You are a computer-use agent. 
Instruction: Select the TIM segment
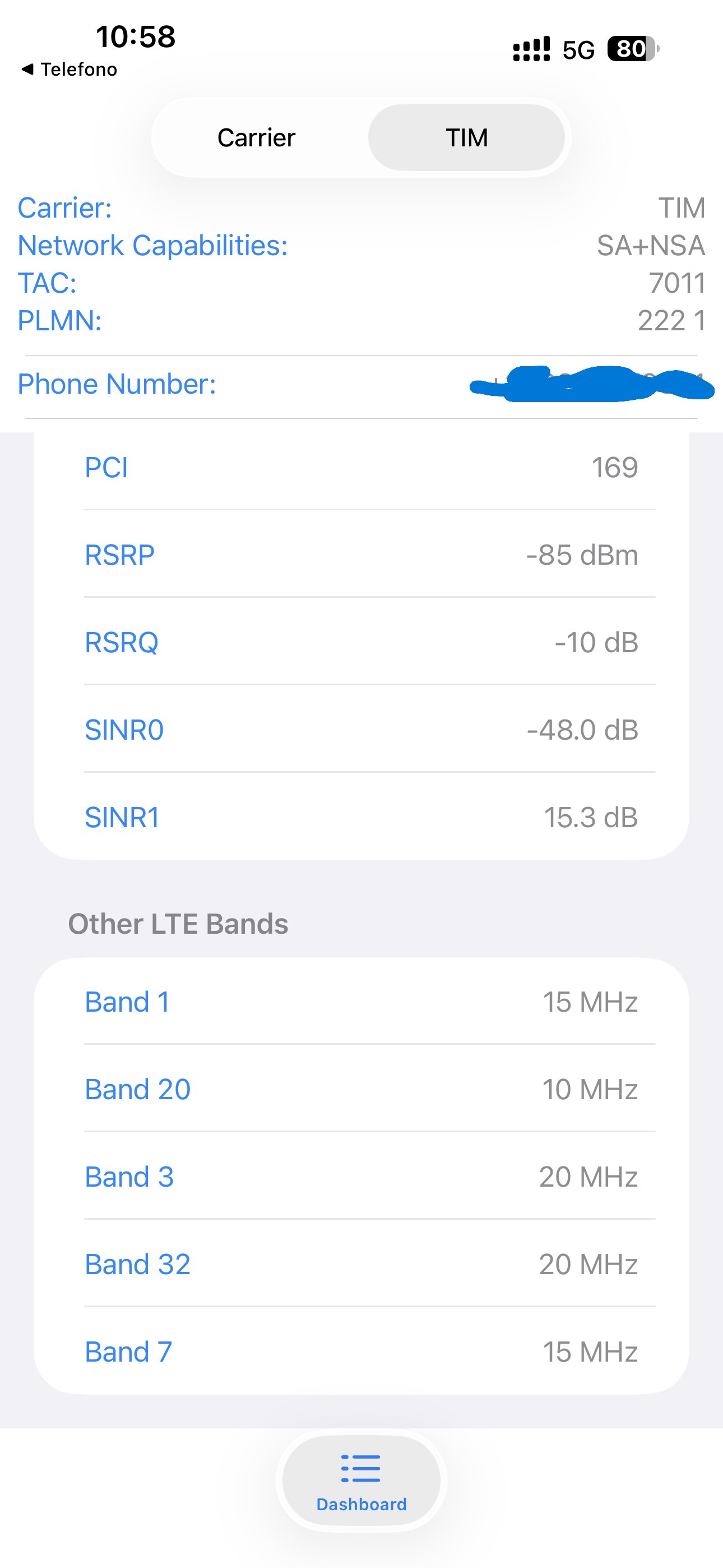(466, 137)
